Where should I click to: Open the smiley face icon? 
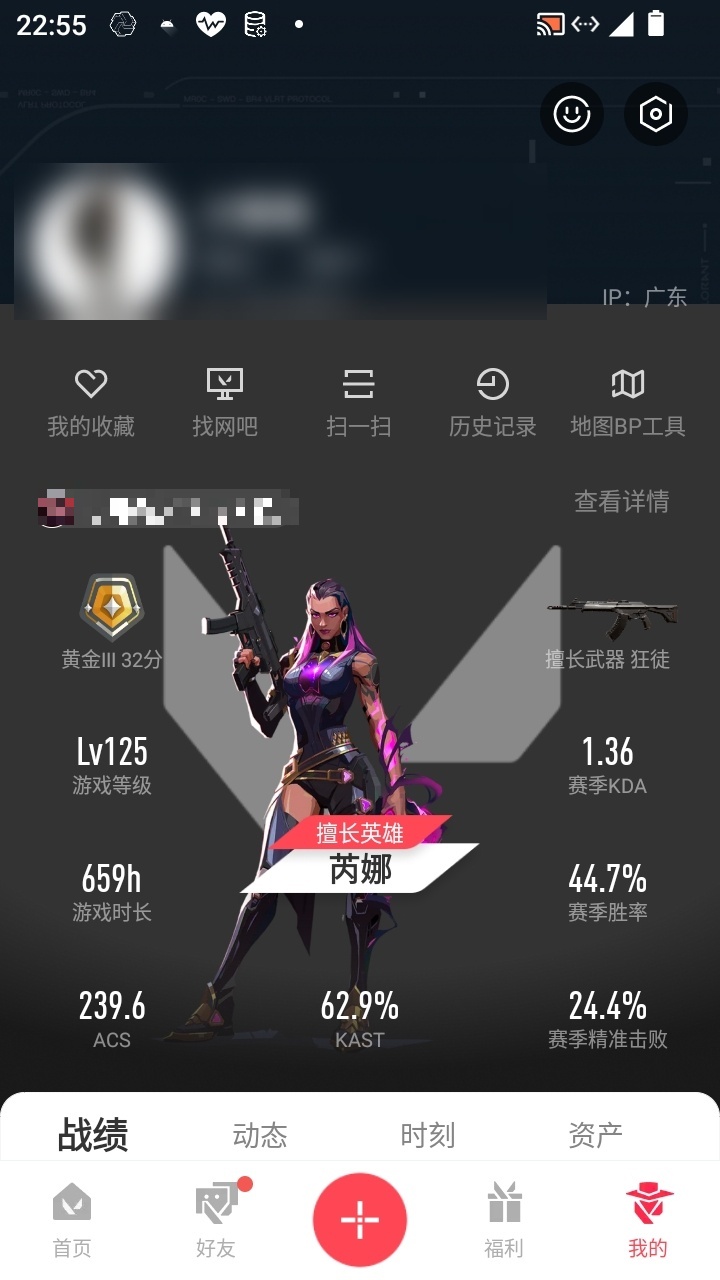point(572,114)
